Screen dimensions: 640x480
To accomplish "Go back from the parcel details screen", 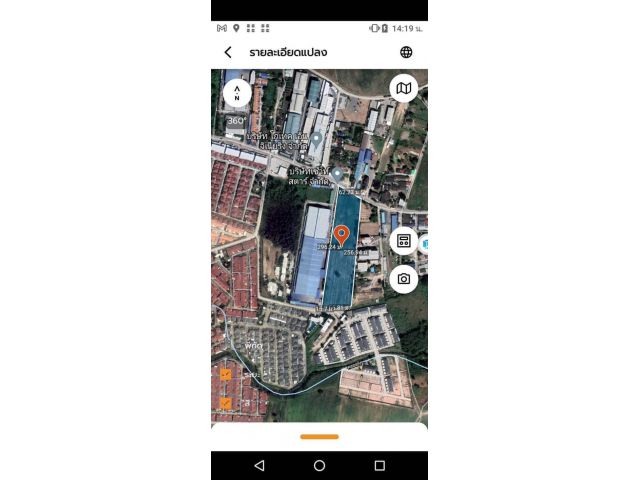I will (228, 52).
